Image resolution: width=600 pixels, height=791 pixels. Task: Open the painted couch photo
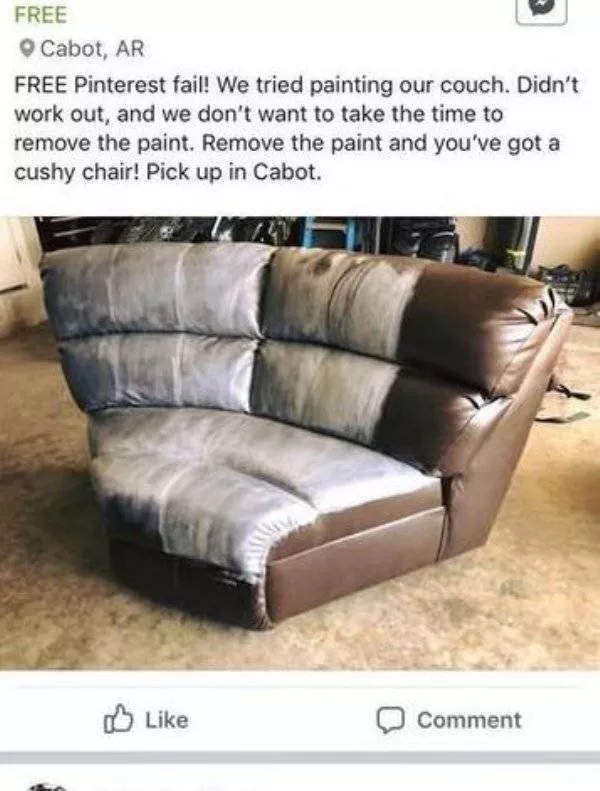click(x=300, y=440)
